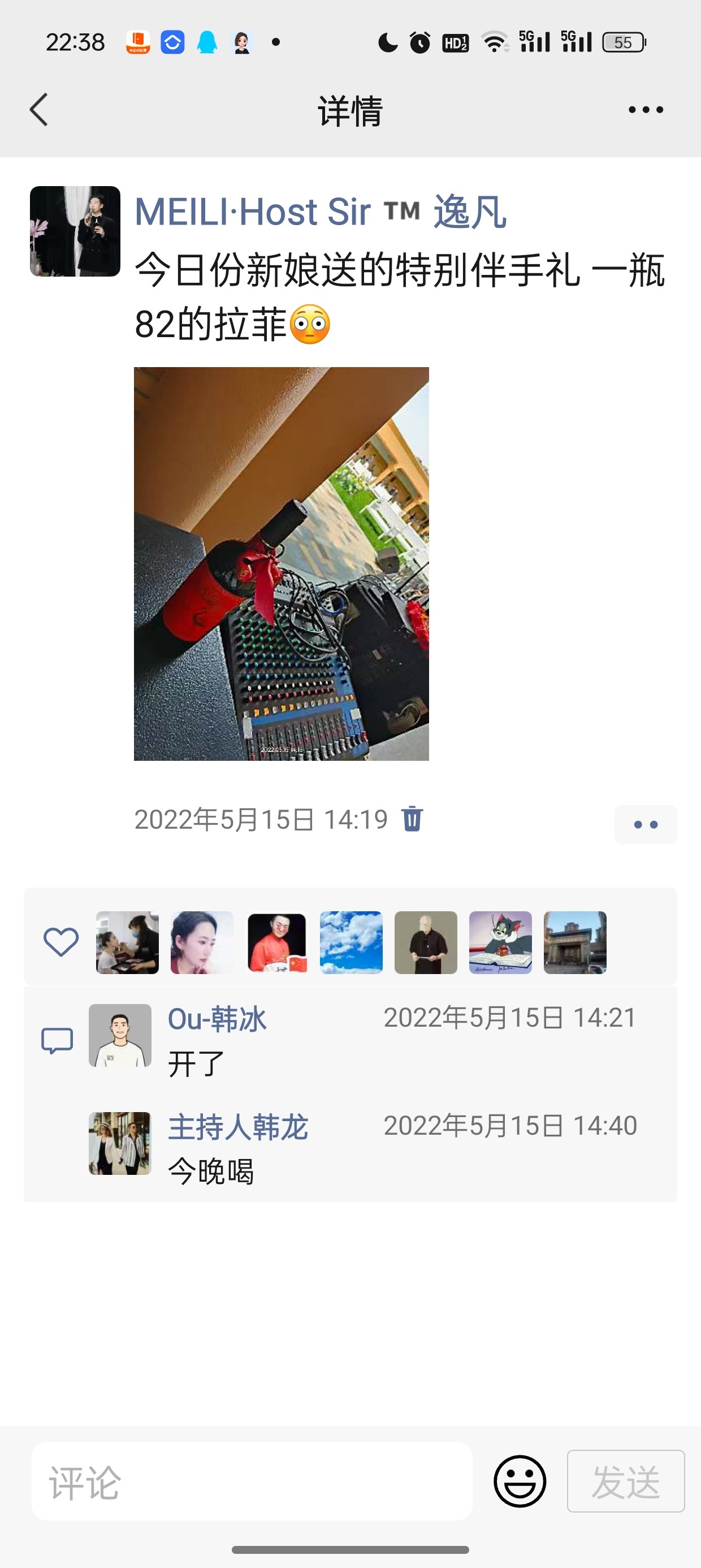The width and height of the screenshot is (701, 1568).
Task: View the wine bottle photo full screen
Action: (281, 563)
